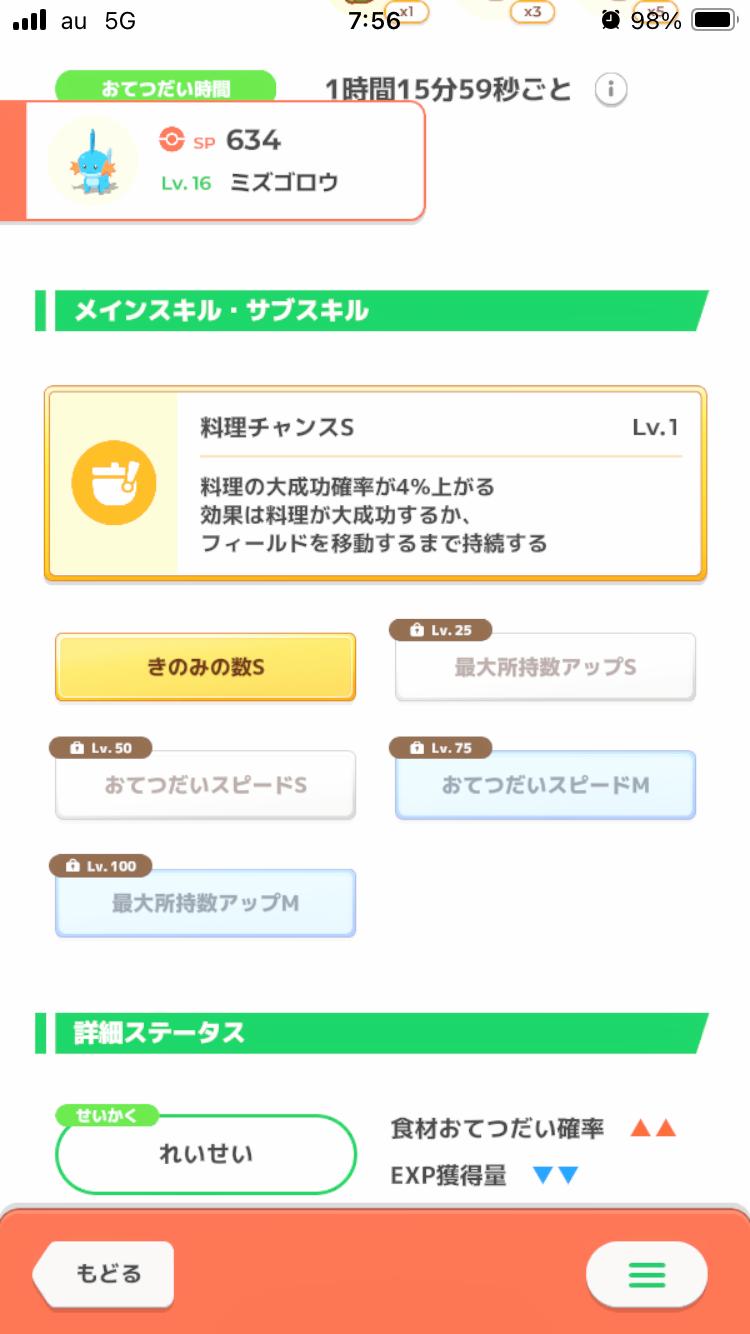Image resolution: width=750 pixels, height=1334 pixels.
Task: Open the info icon beside おてつだい時間
Action: 611,90
